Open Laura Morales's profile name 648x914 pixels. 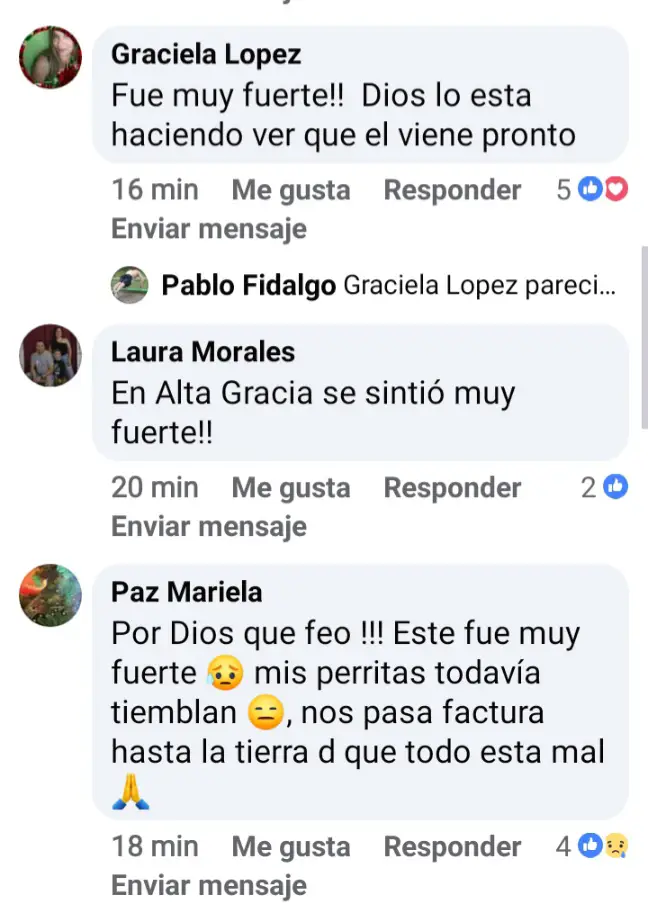pos(203,351)
